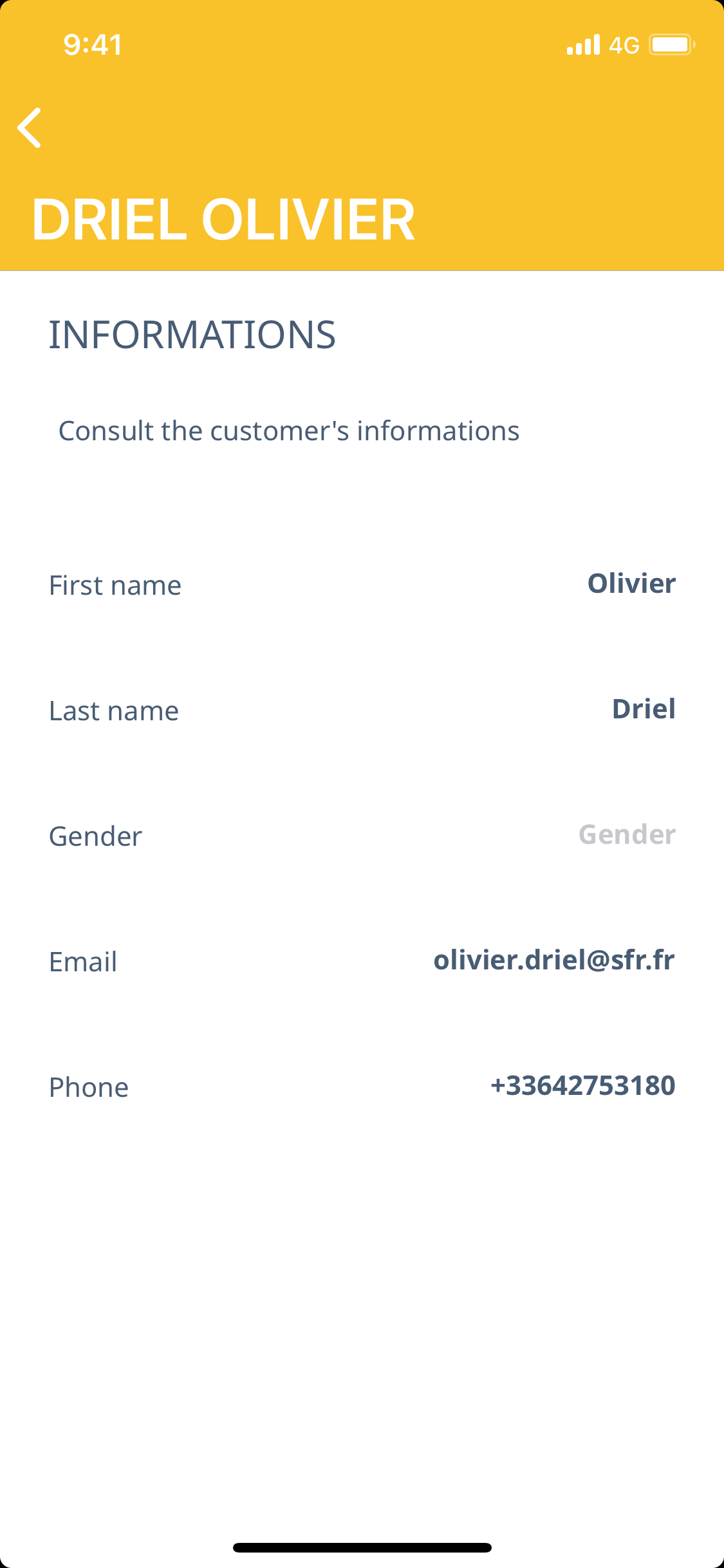Open the Gender placeholder field

pos(626,835)
